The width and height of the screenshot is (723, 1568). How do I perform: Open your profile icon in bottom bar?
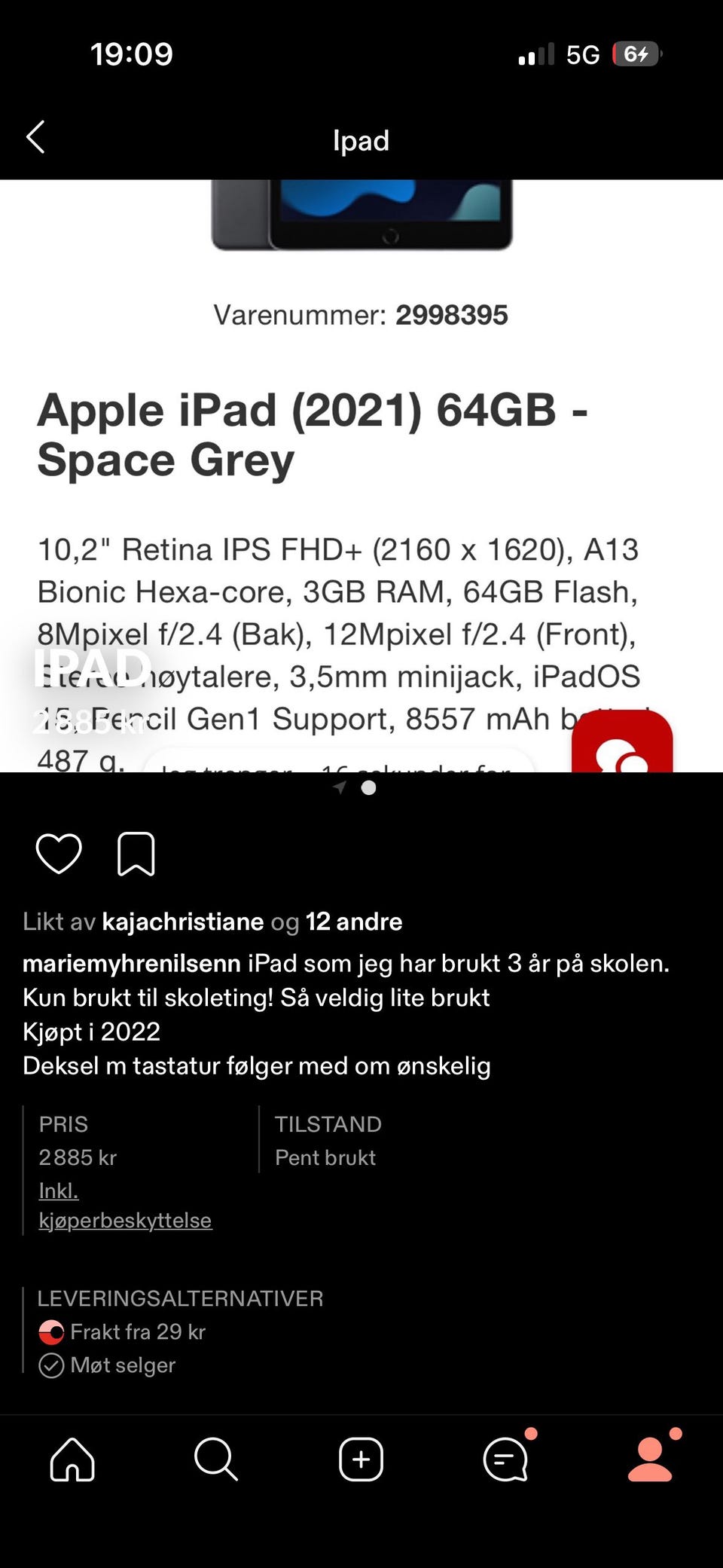(650, 1459)
